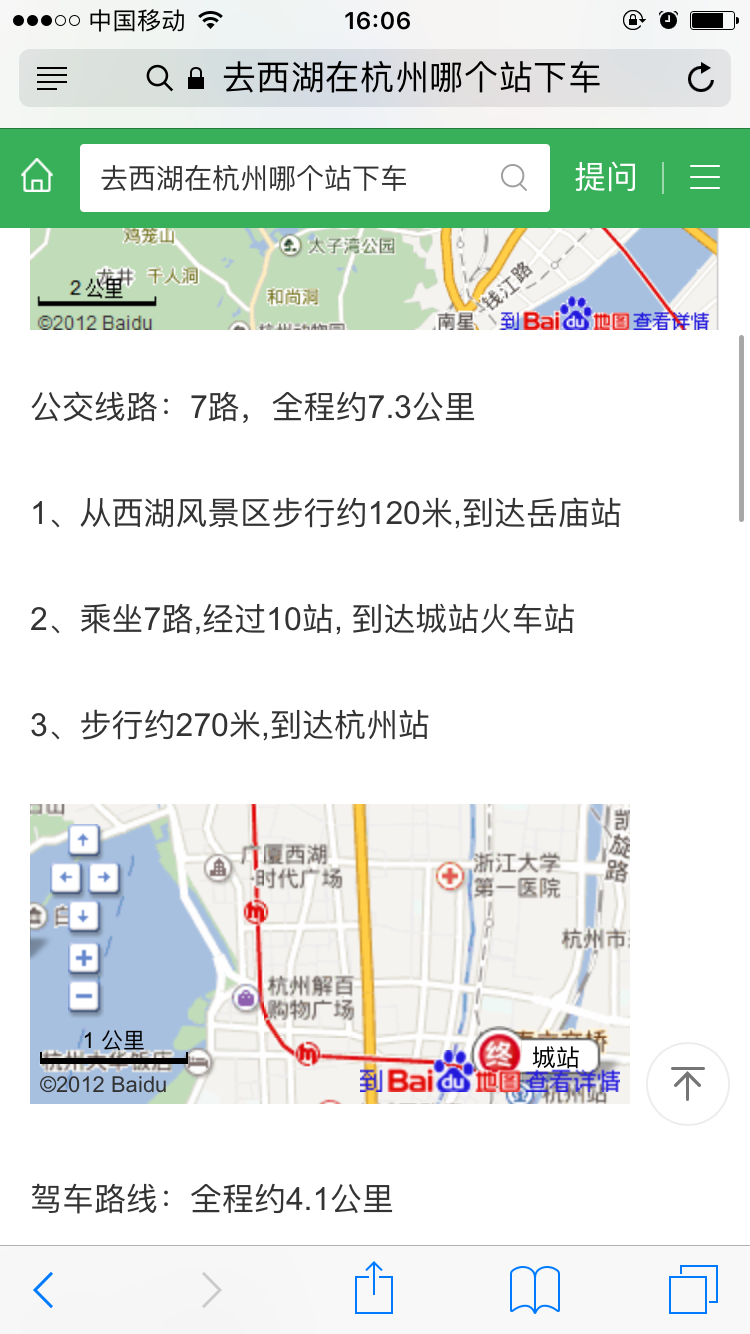Tap the magnifier search icon
Screen dimensions: 750x1334
[x=513, y=178]
